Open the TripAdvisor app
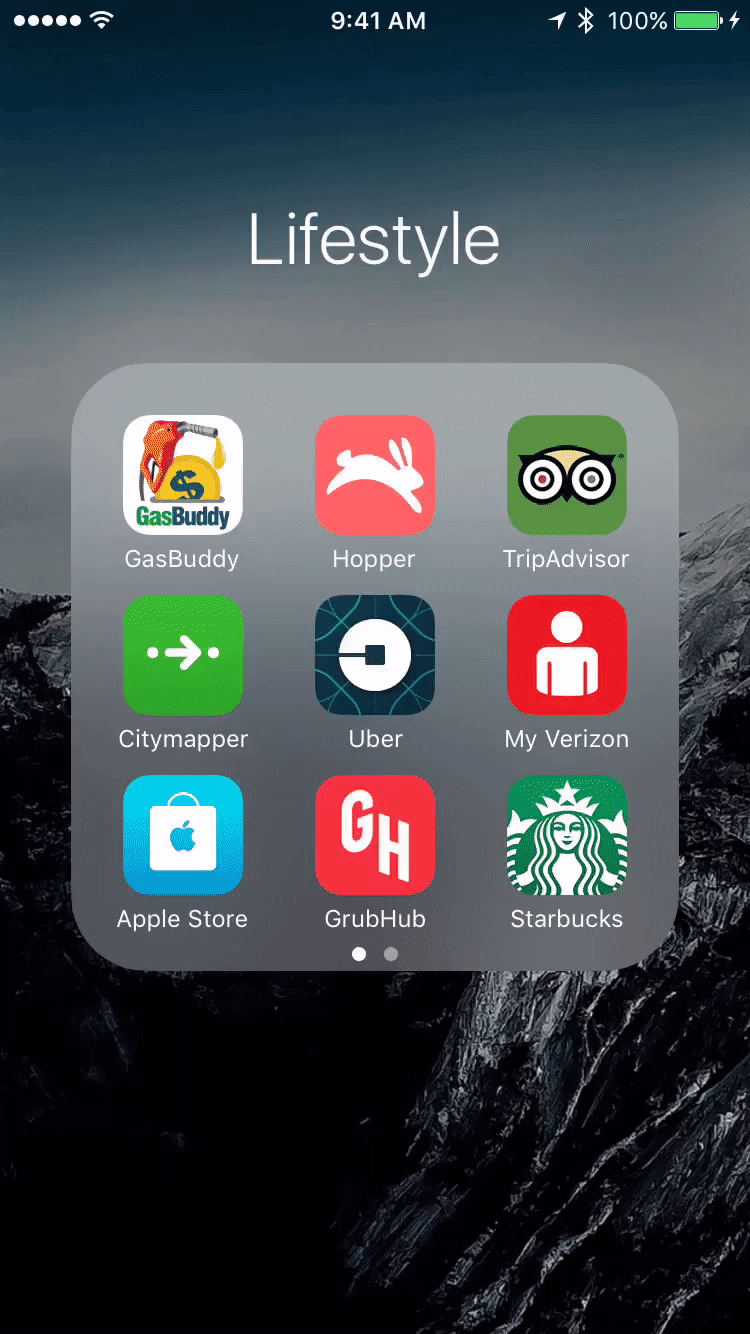This screenshot has width=750, height=1334. [567, 476]
